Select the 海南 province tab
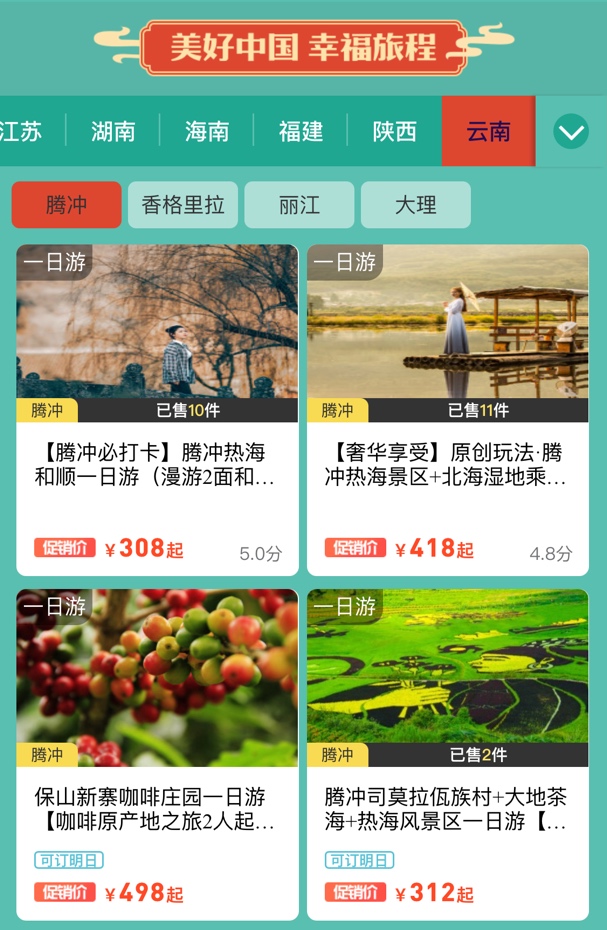 [207, 131]
